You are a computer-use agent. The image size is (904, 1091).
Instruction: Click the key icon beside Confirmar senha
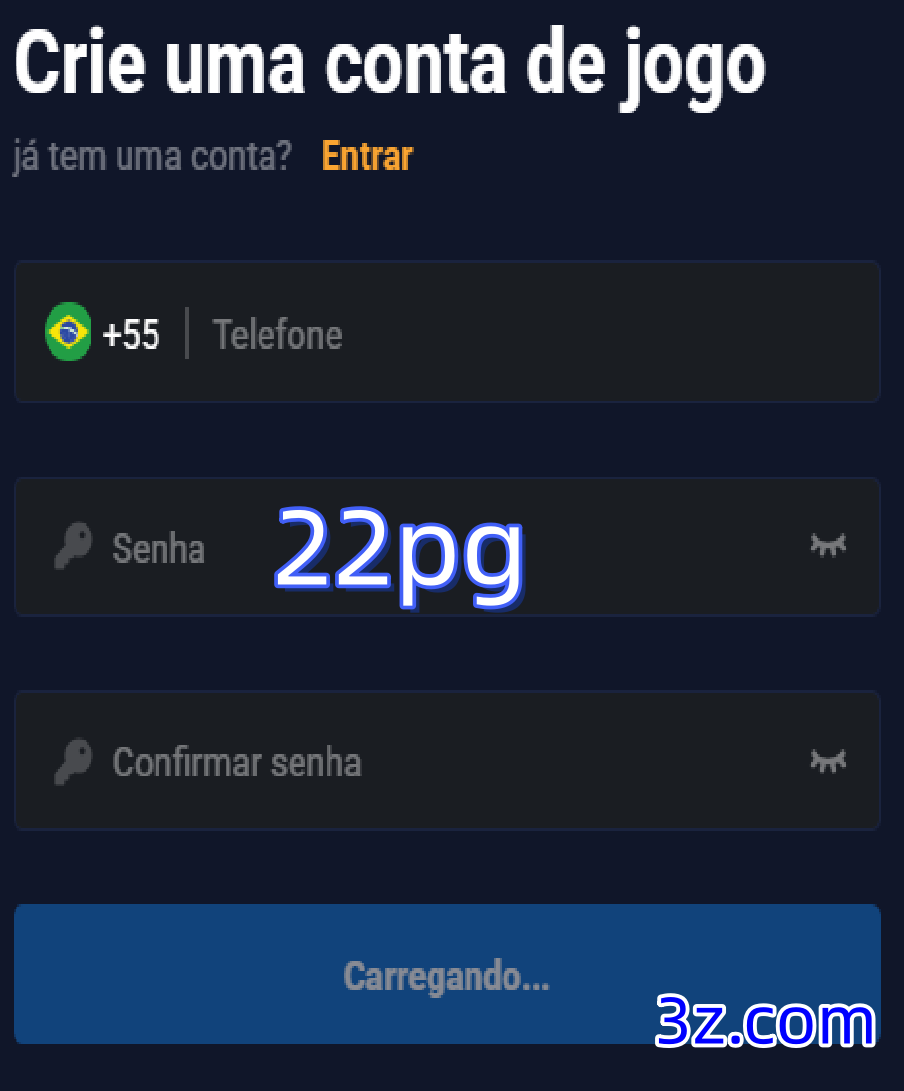[71, 761]
